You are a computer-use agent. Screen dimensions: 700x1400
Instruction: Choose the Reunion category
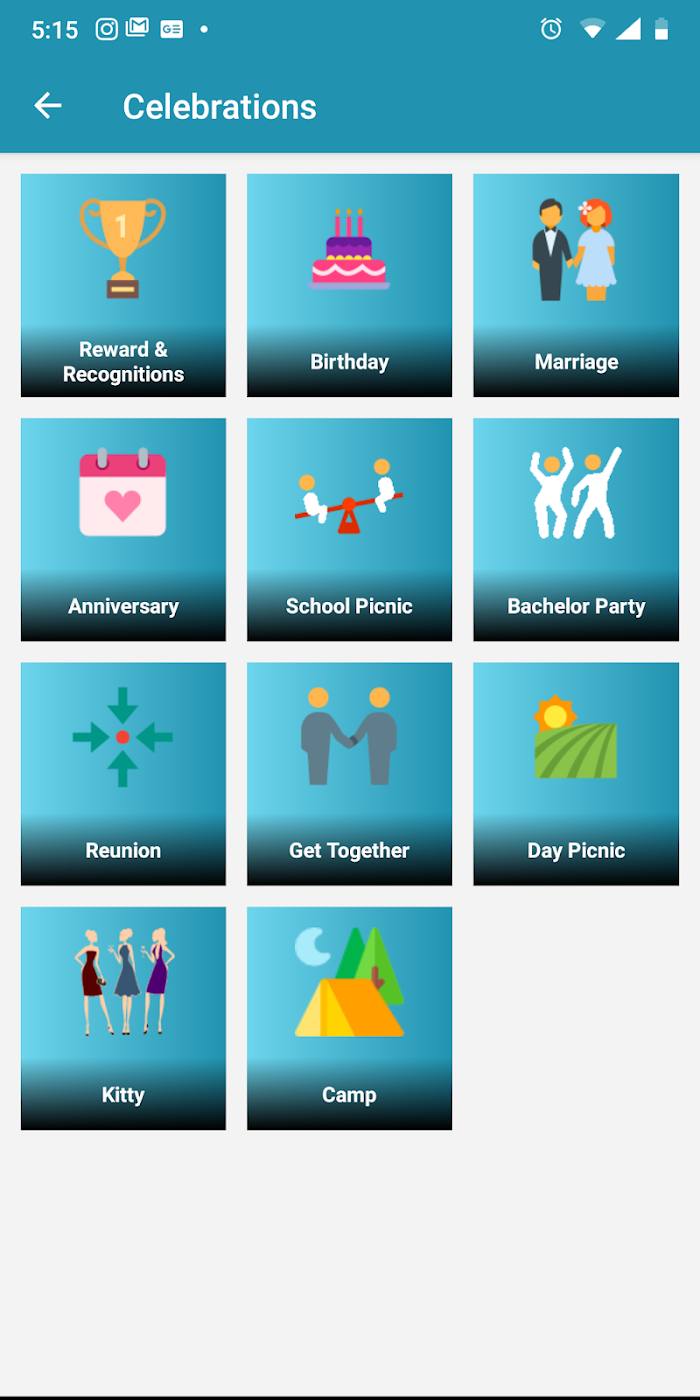tap(123, 774)
